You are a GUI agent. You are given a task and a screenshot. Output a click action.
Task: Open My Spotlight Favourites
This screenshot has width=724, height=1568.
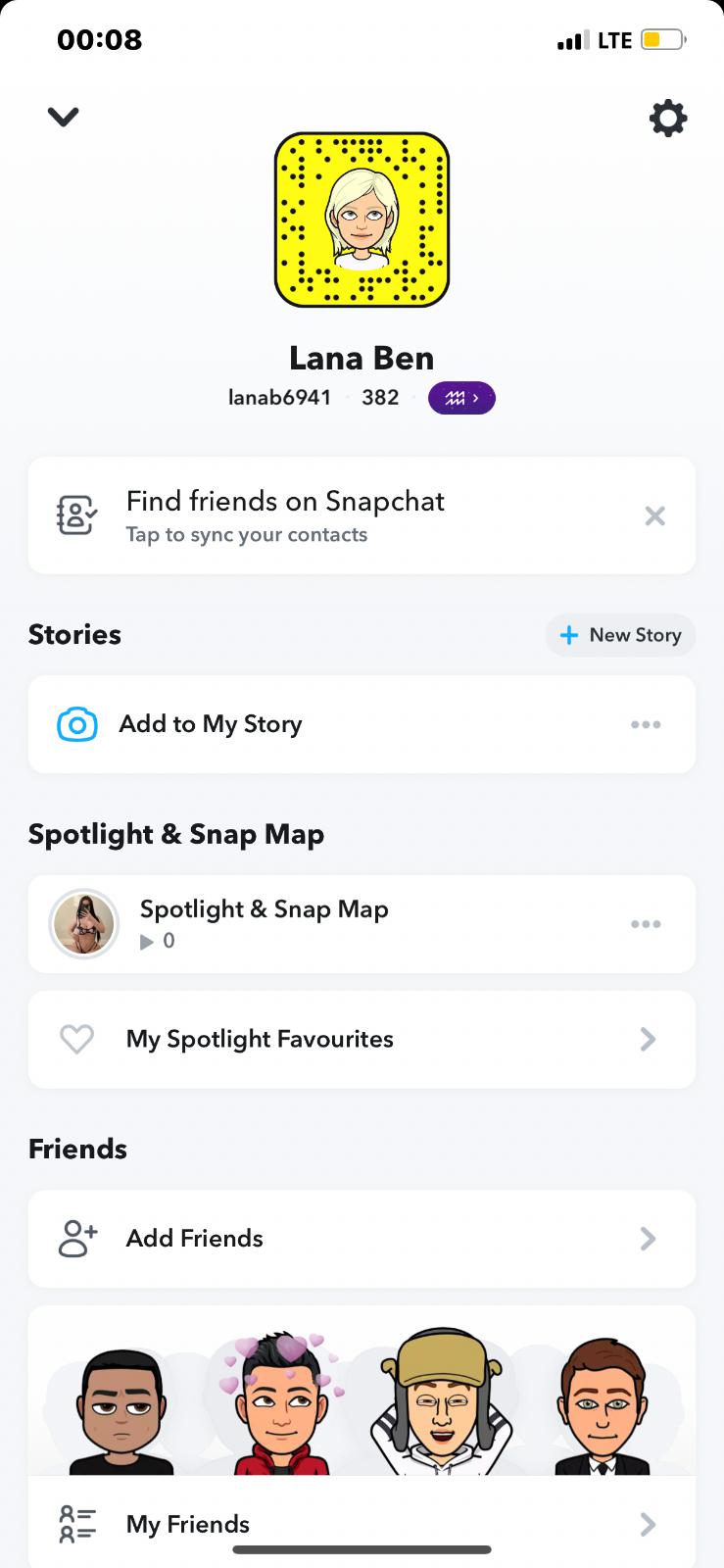click(x=362, y=1039)
